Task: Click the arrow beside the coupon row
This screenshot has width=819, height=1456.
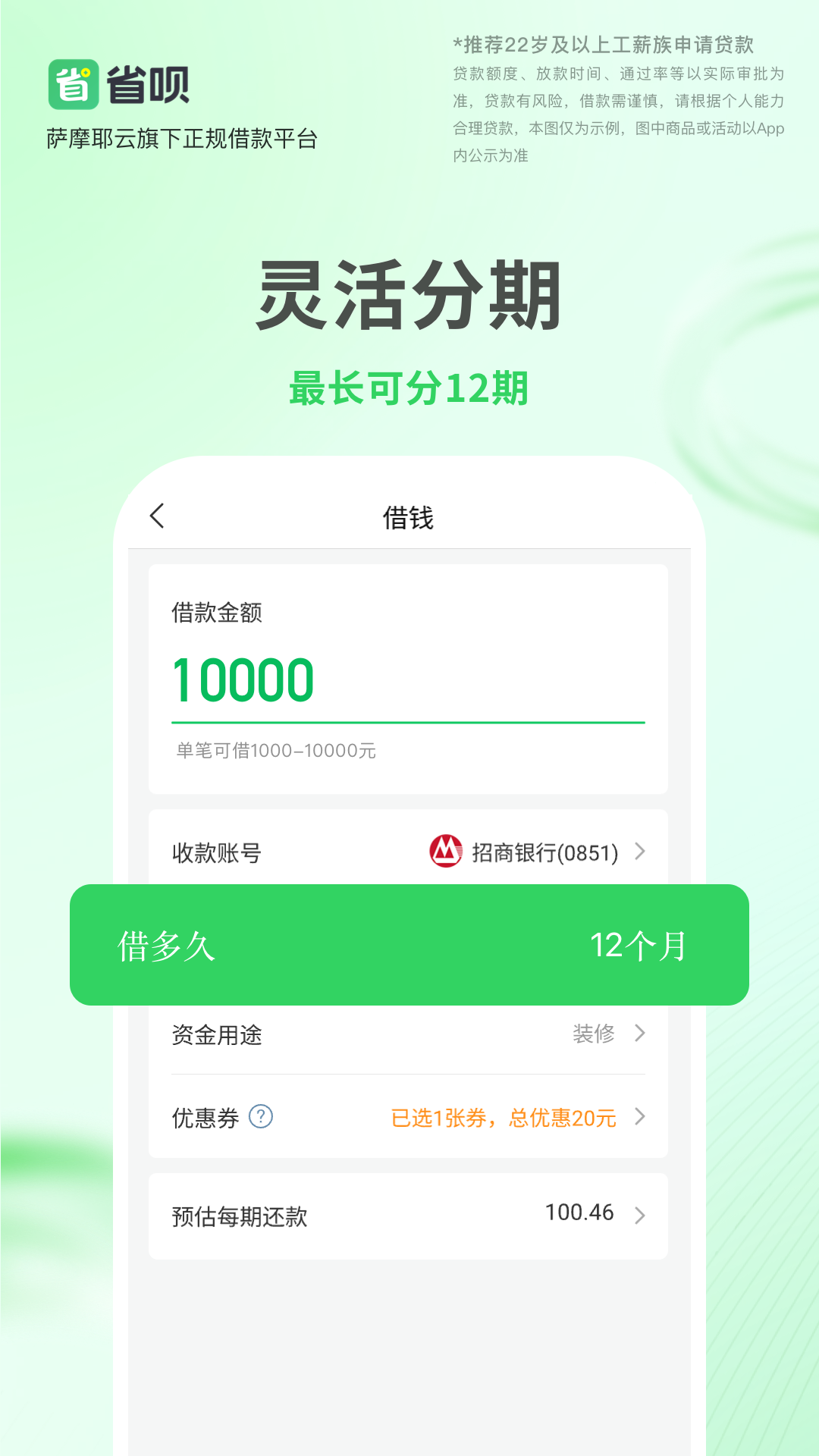Action: coord(641,1117)
